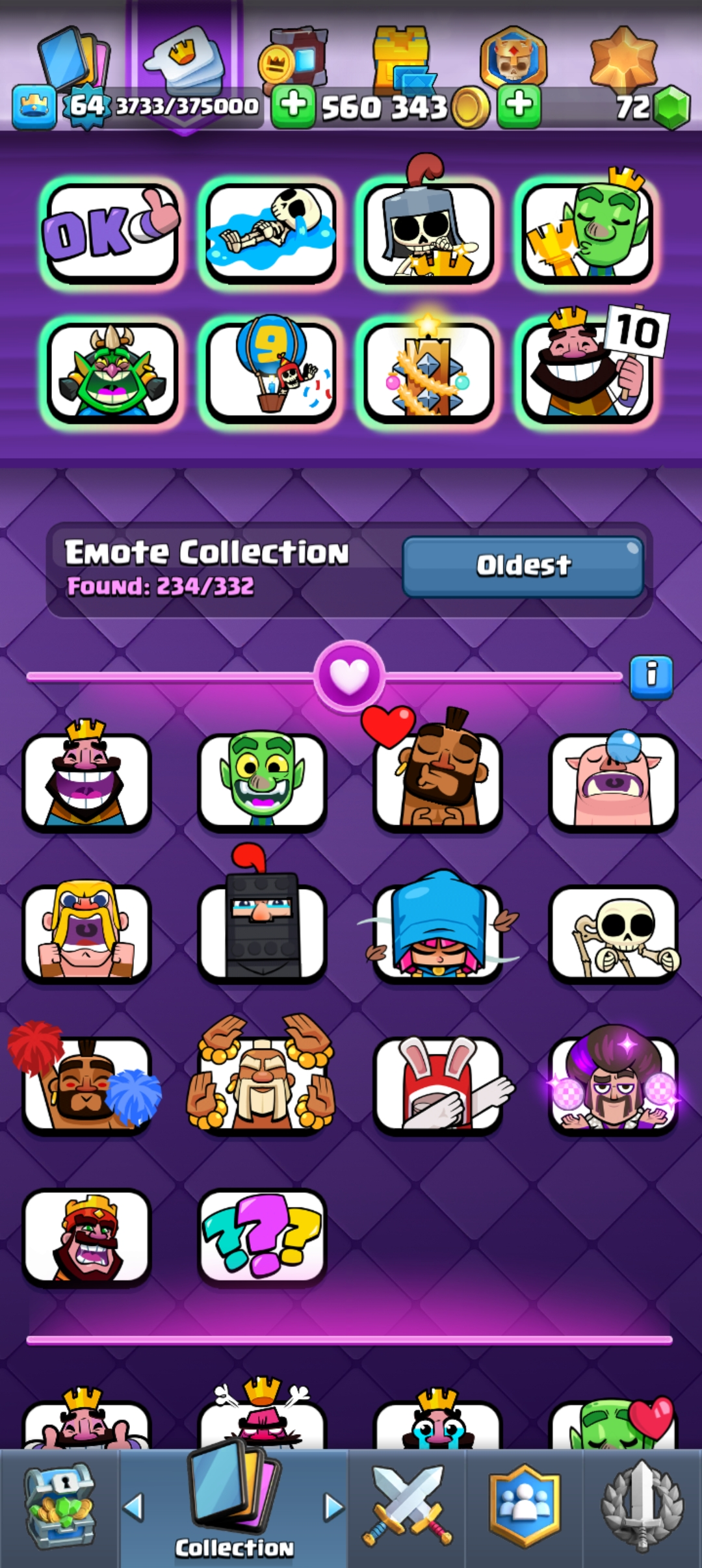The image size is (702, 1568).
Task: Open the star points tab
Action: (x=623, y=59)
